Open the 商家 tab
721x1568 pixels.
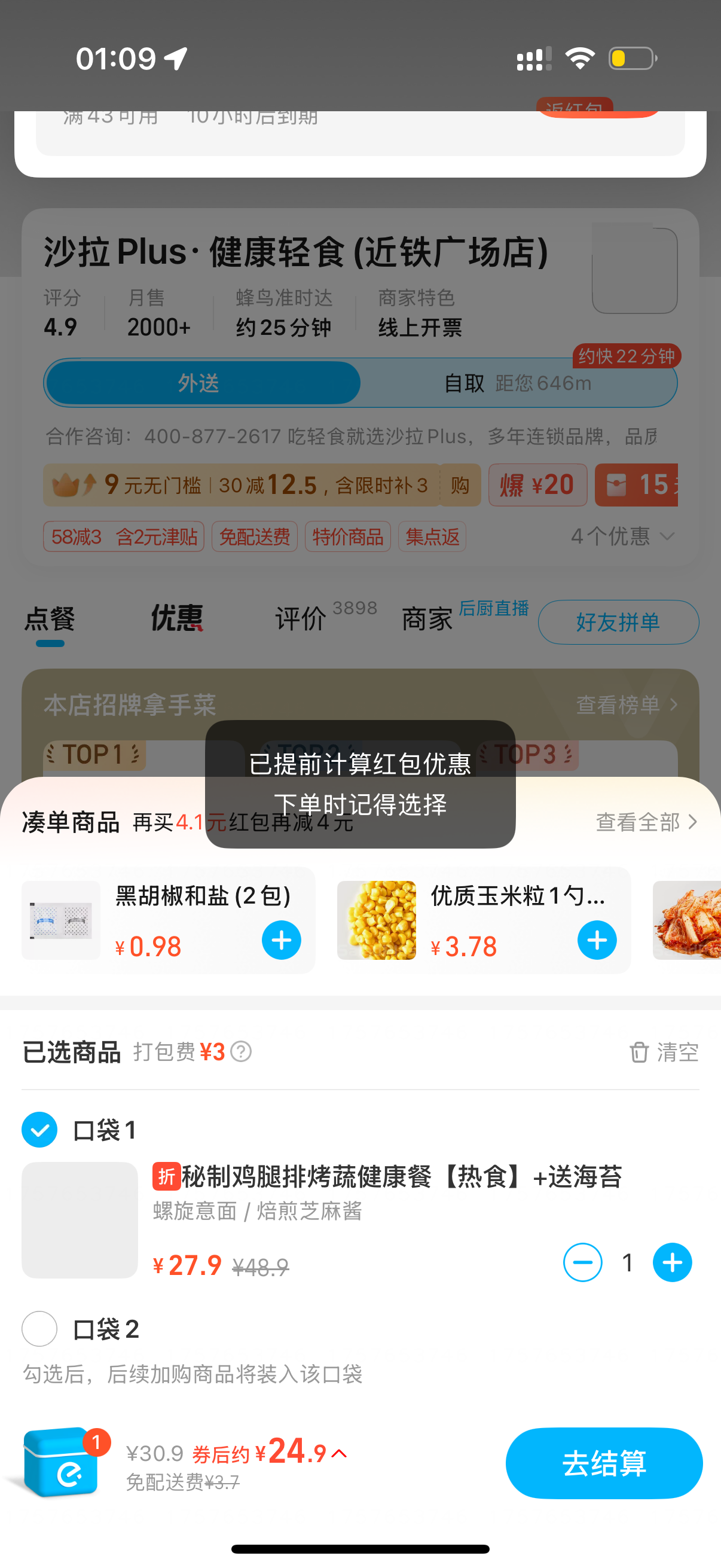[427, 619]
